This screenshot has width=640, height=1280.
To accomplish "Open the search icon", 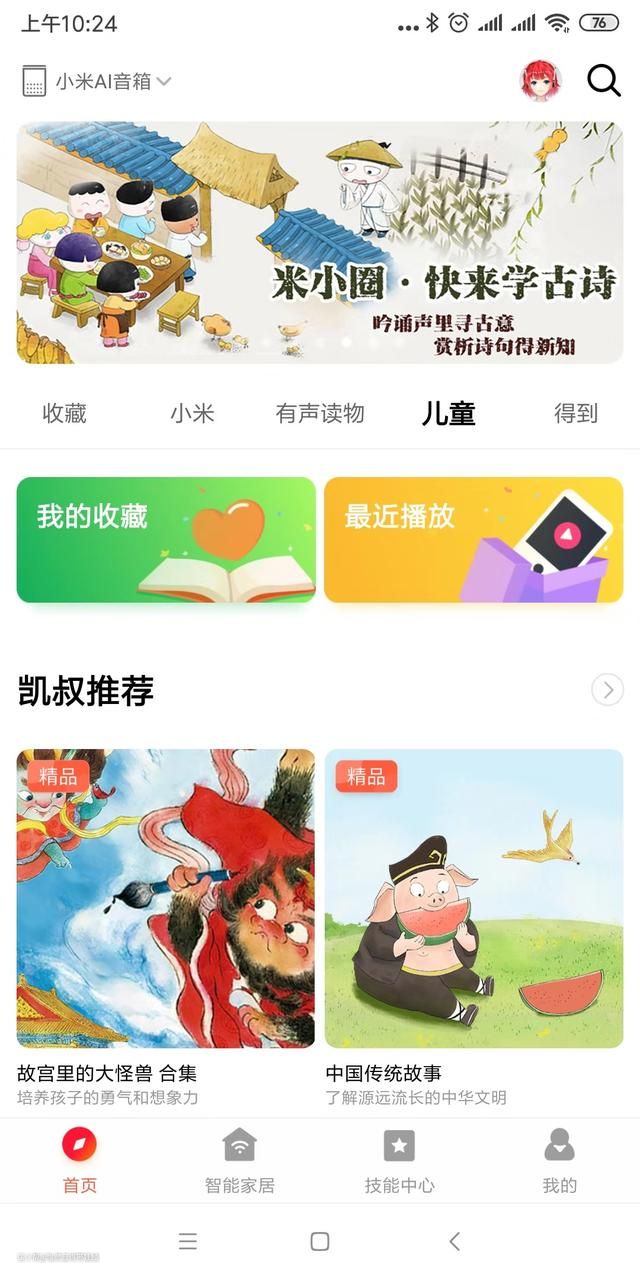I will [x=603, y=80].
